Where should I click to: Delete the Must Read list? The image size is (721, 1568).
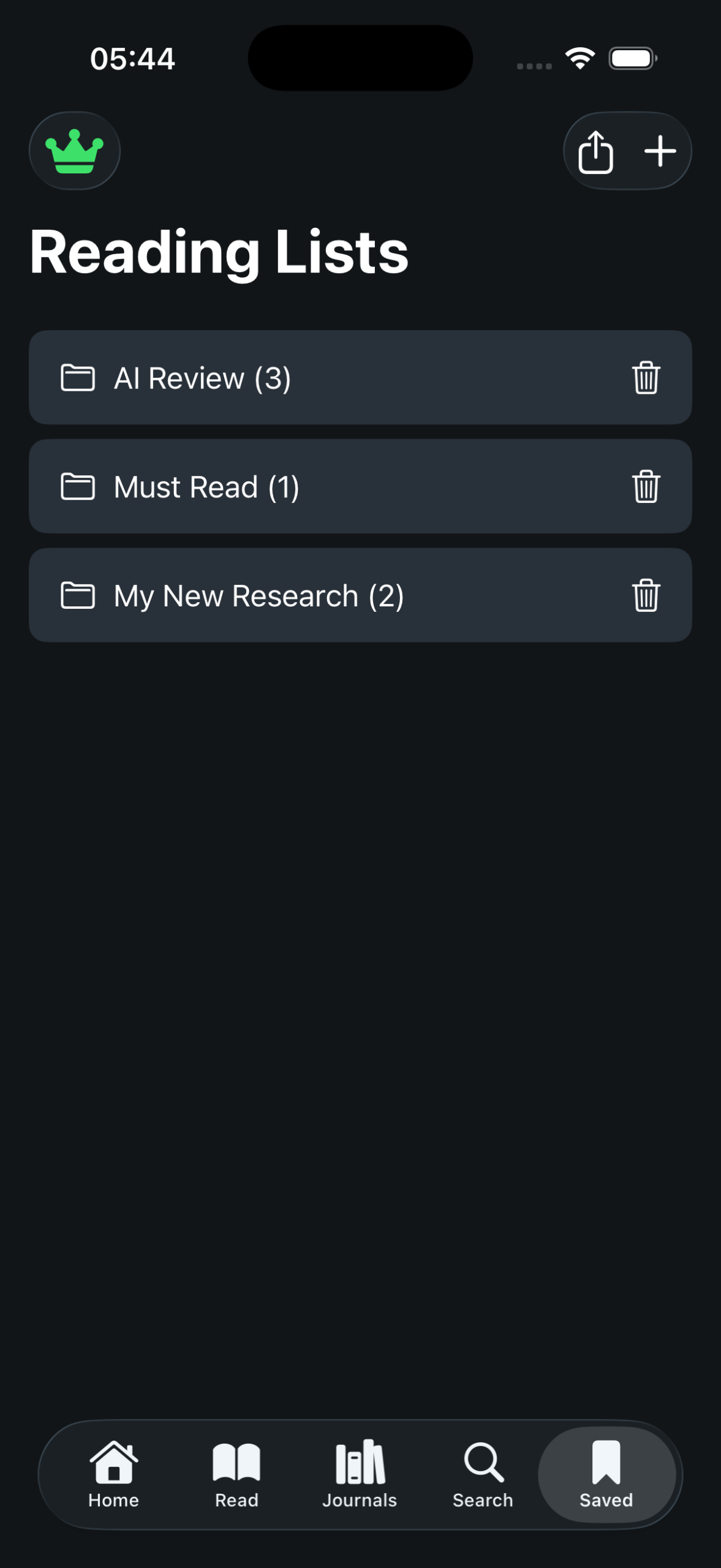tap(646, 487)
